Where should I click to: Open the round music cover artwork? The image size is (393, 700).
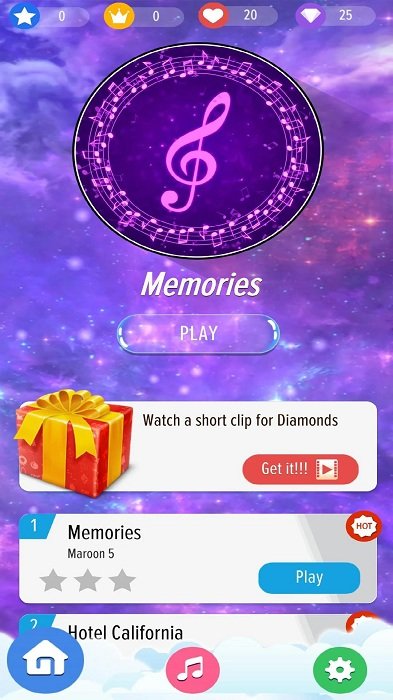[x=198, y=151]
